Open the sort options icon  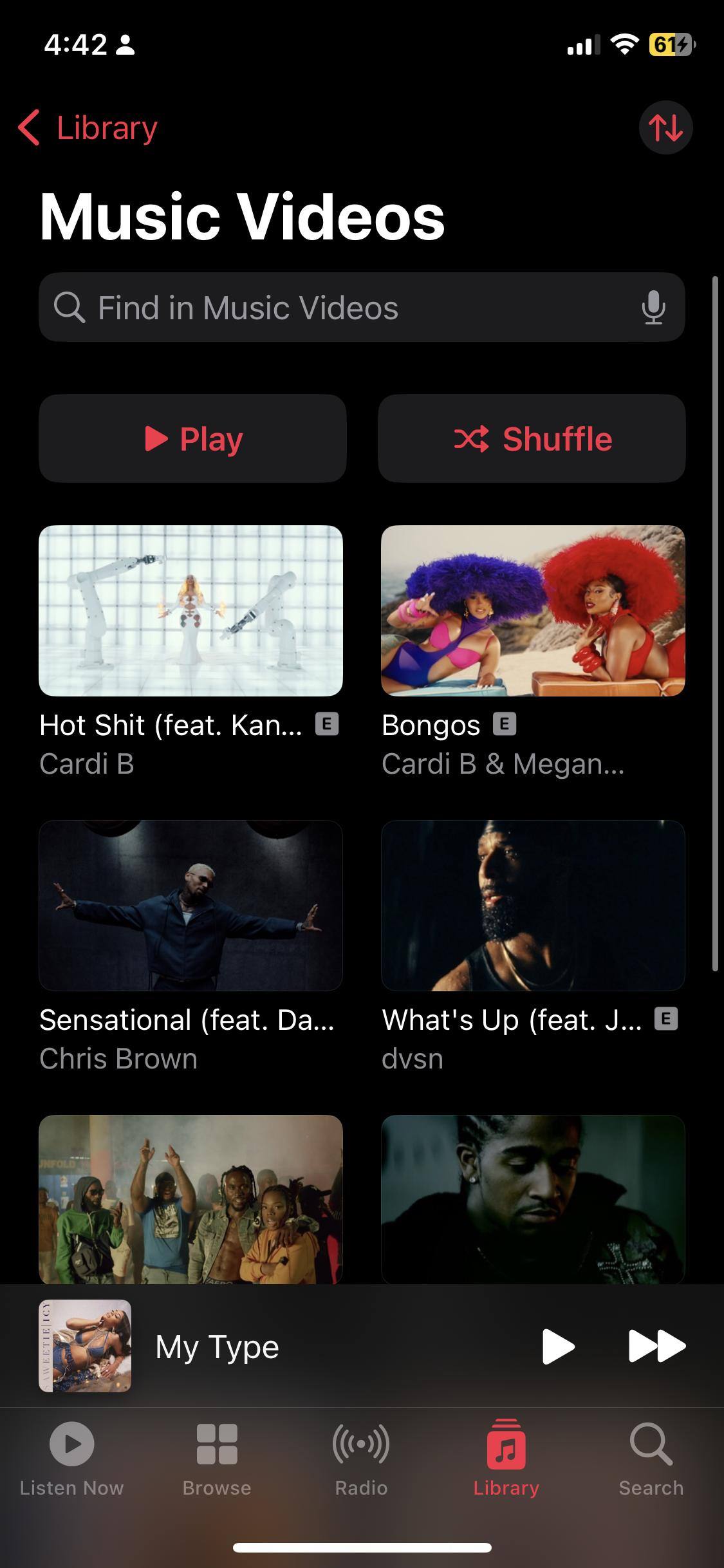pos(665,127)
